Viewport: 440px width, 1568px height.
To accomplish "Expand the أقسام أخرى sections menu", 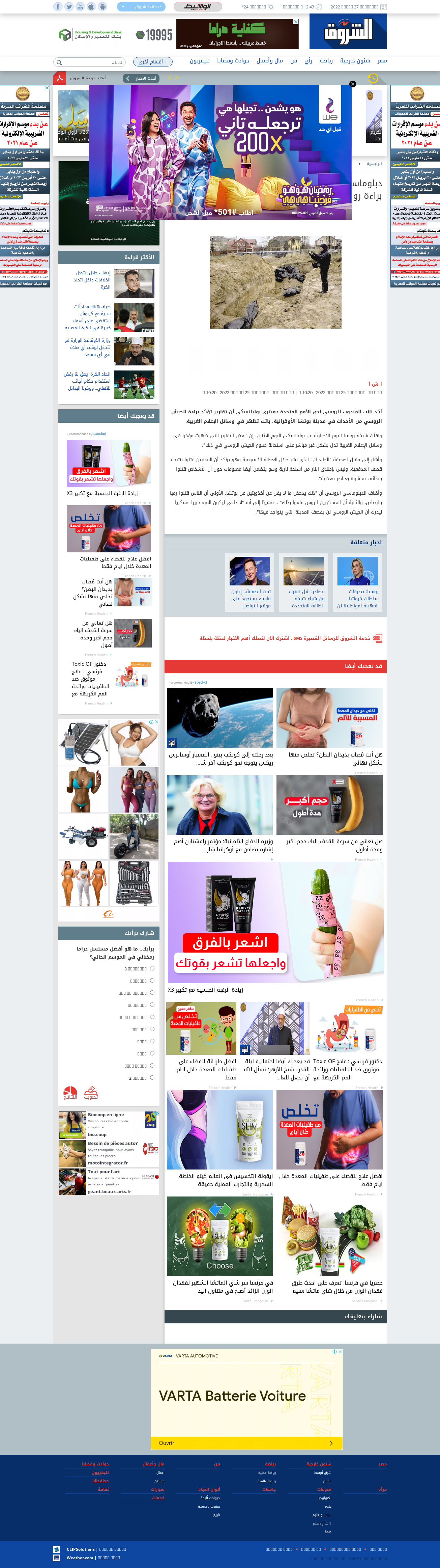I will pyautogui.click(x=152, y=61).
